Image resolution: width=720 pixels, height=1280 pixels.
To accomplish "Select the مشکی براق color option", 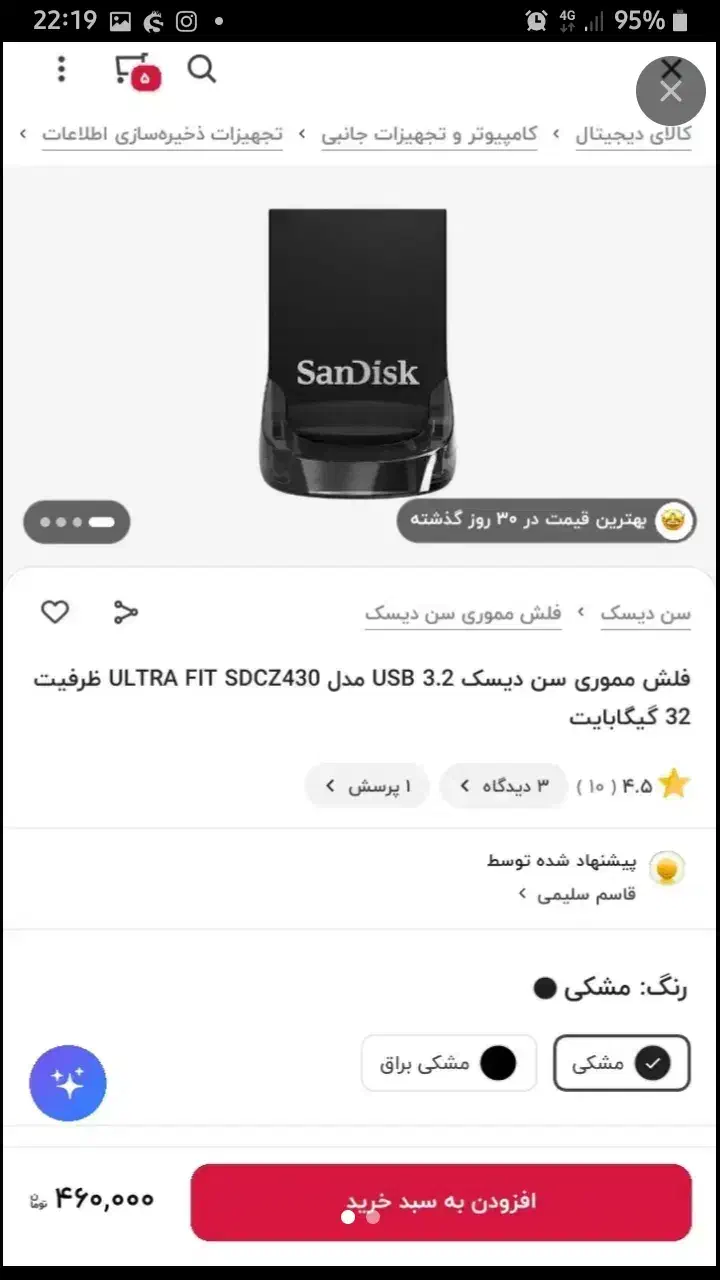I will point(448,1063).
